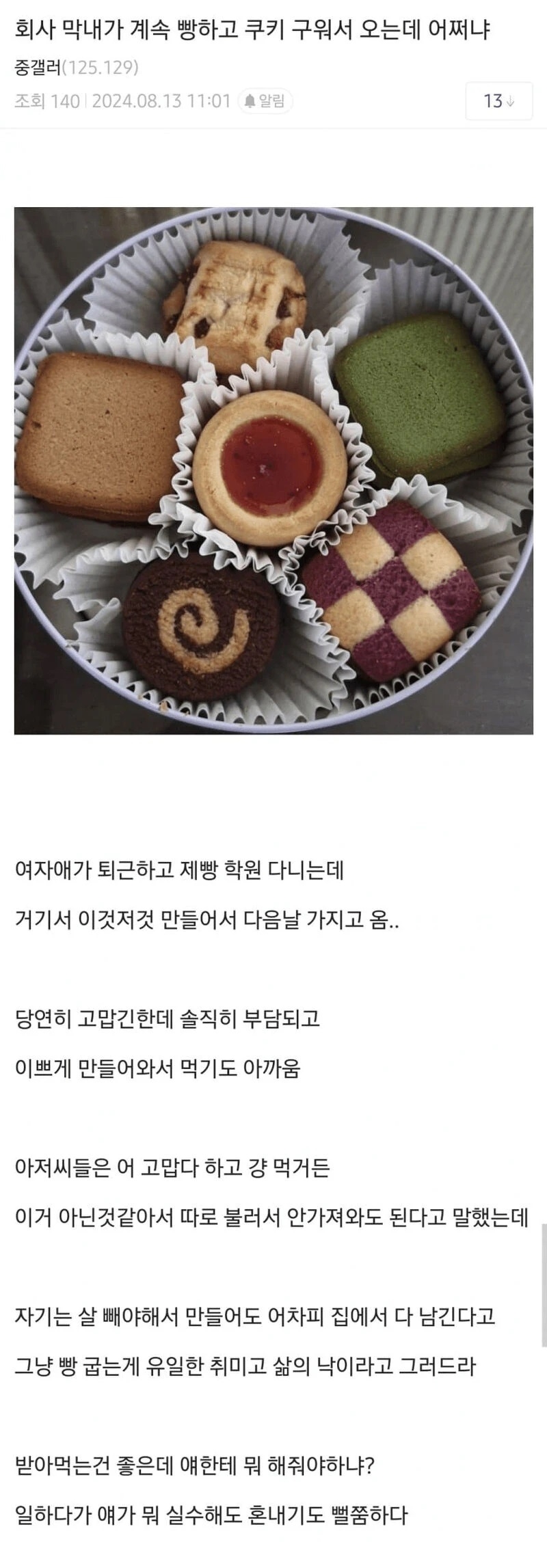The width and height of the screenshot is (547, 1568).
Task: Jump to the 13 comments
Action: pos(498,101)
